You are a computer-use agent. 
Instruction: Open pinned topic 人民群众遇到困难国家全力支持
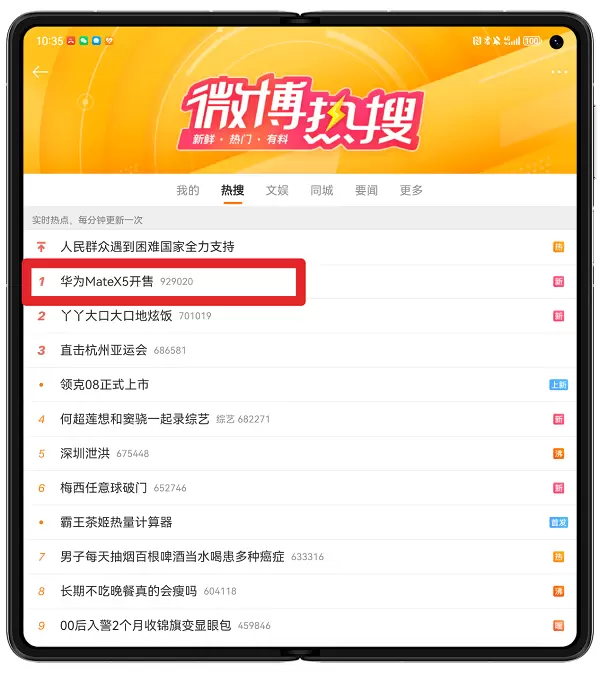click(147, 246)
